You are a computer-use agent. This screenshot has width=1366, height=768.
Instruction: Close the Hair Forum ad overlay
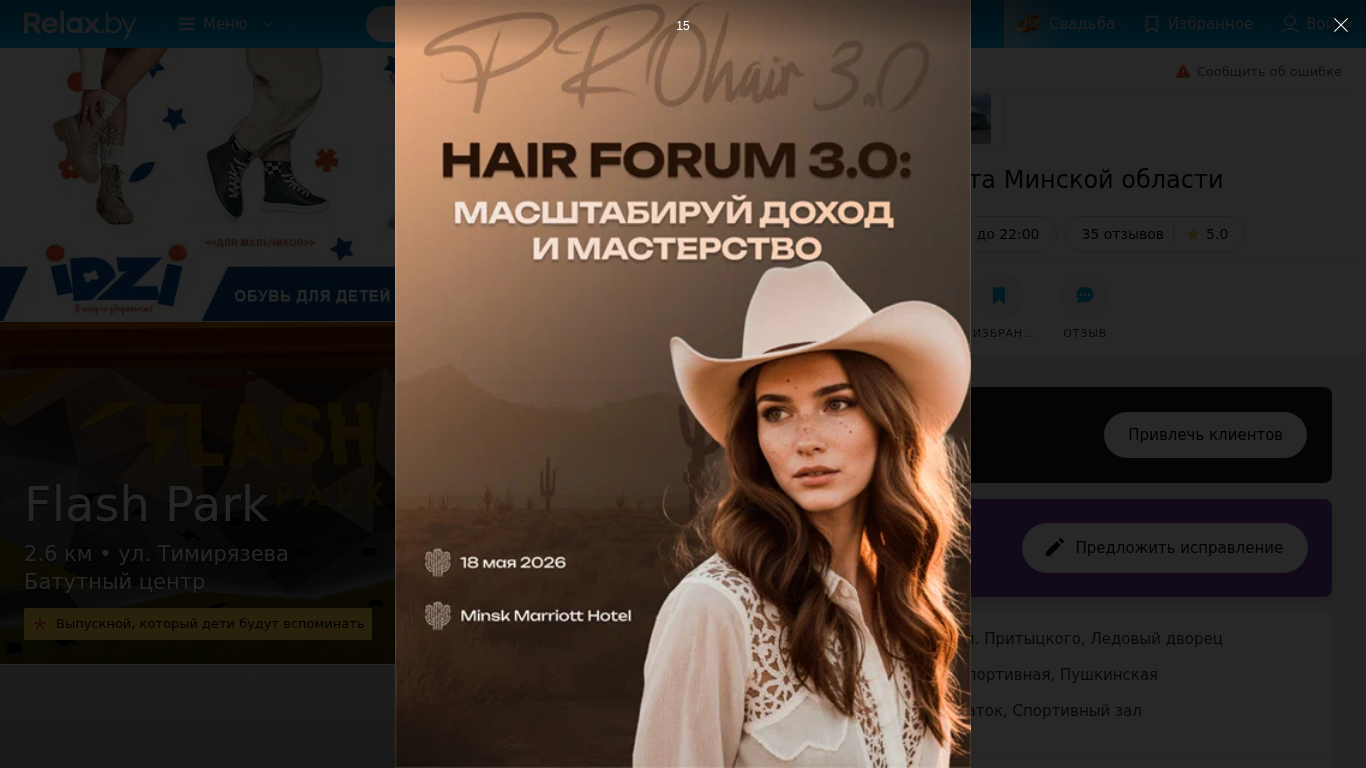click(x=1340, y=25)
